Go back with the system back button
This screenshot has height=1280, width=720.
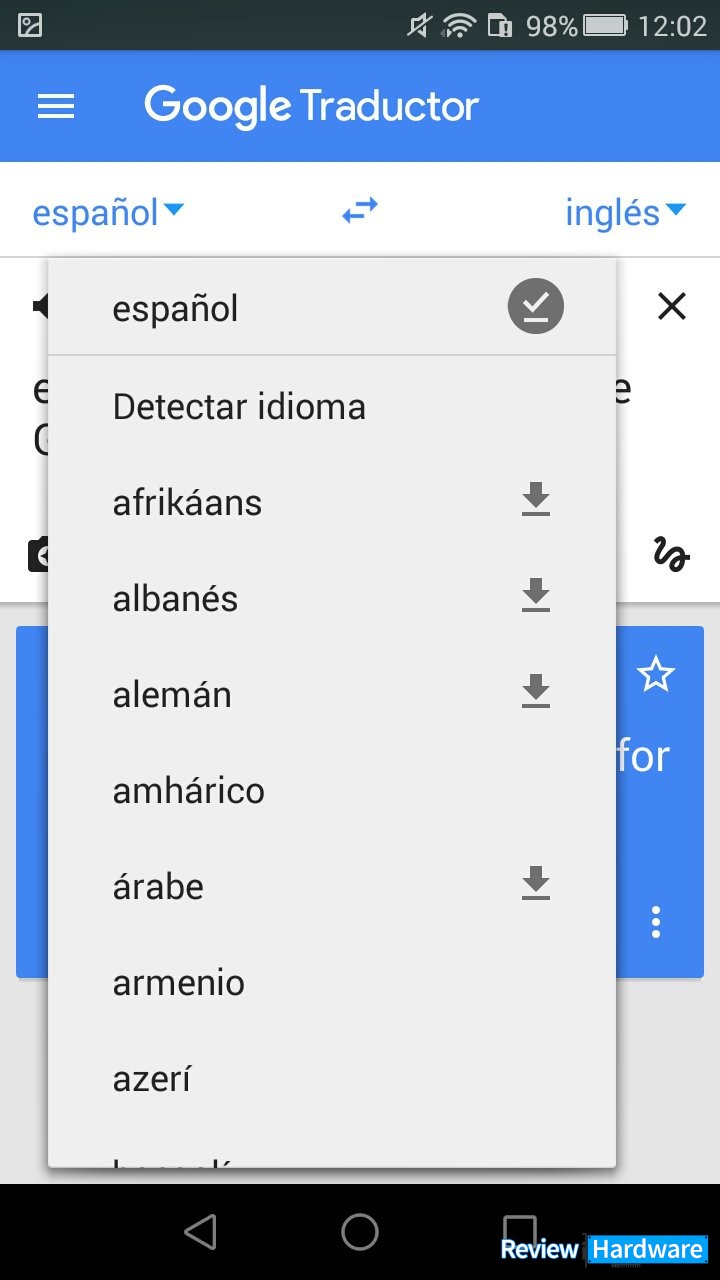[x=201, y=1232]
